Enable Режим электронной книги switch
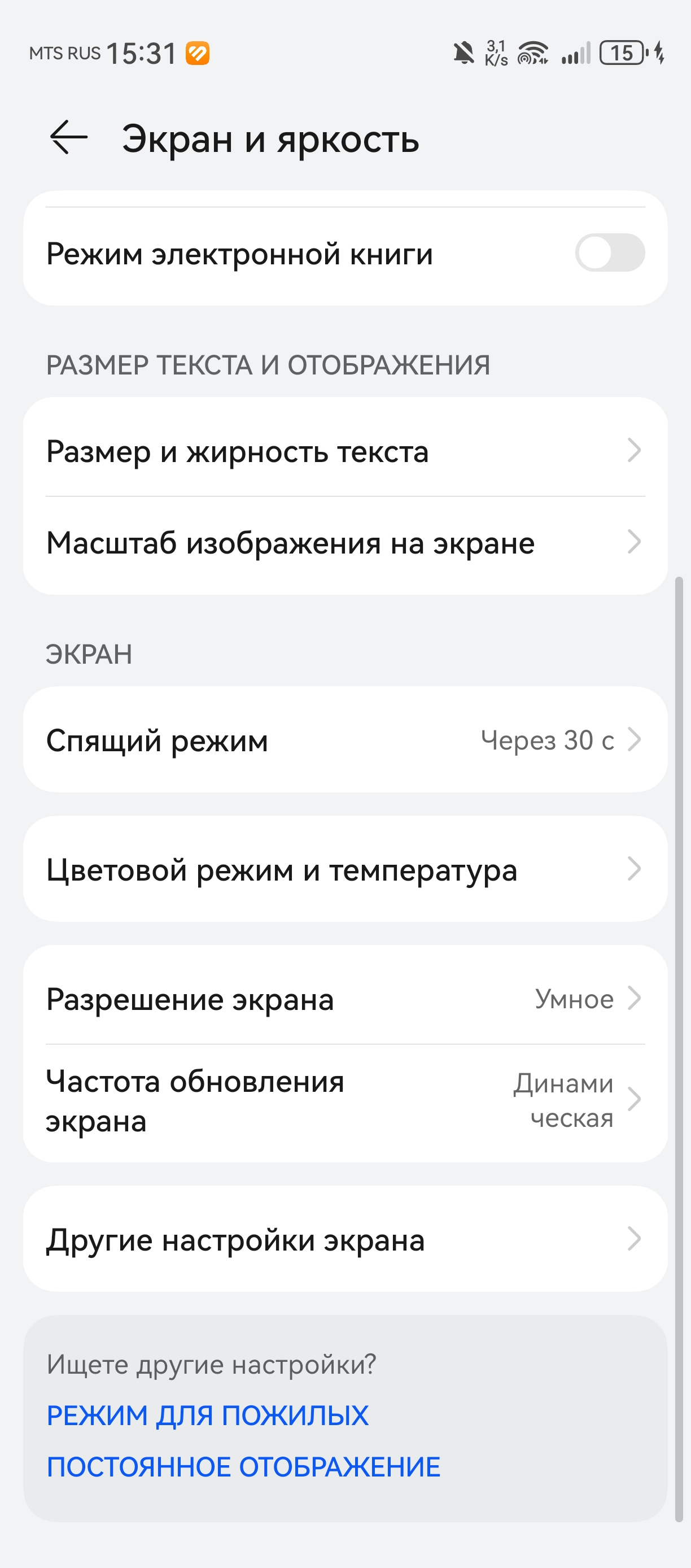 point(609,252)
